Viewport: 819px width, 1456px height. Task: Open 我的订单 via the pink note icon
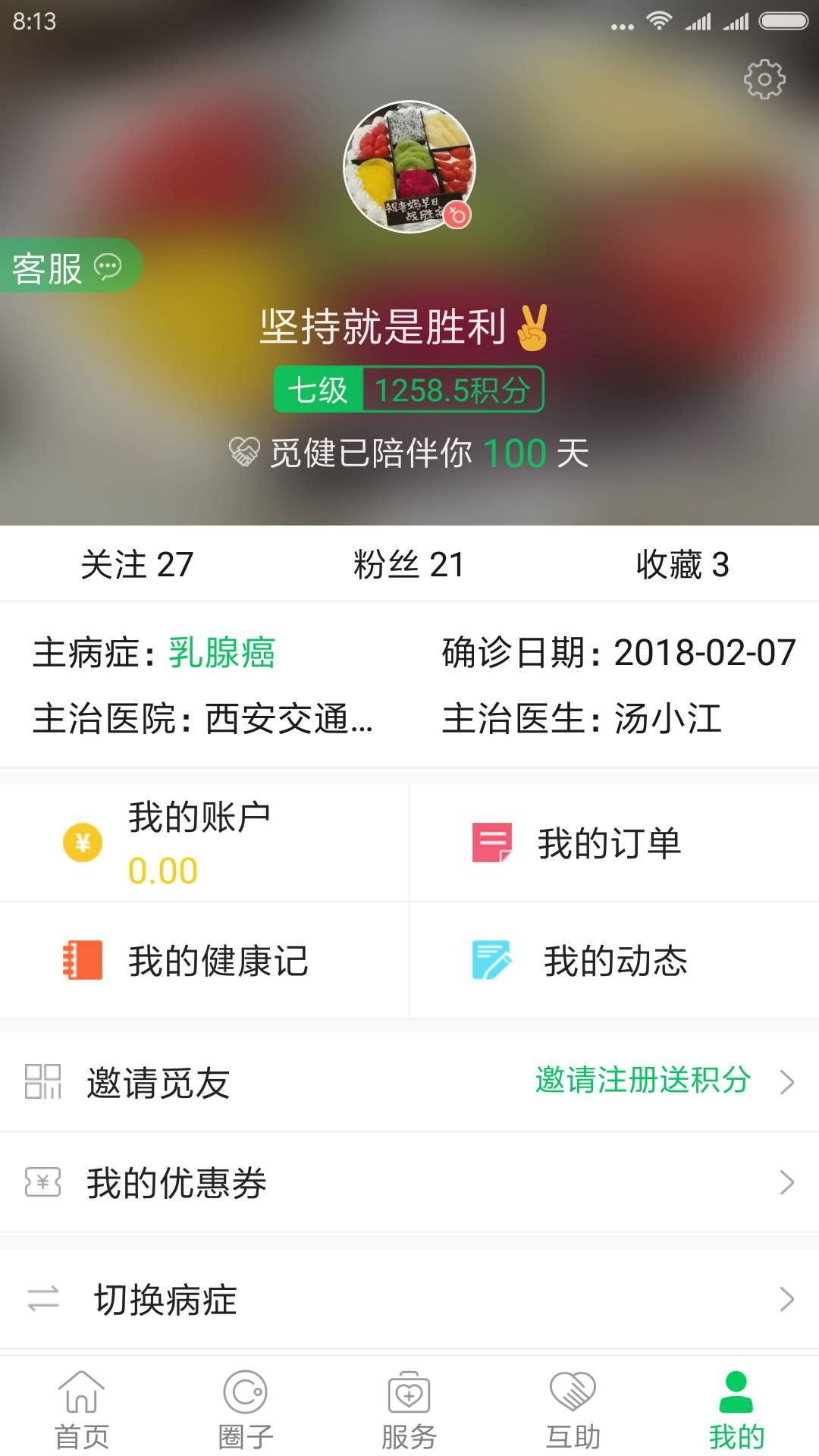pyautogui.click(x=491, y=842)
